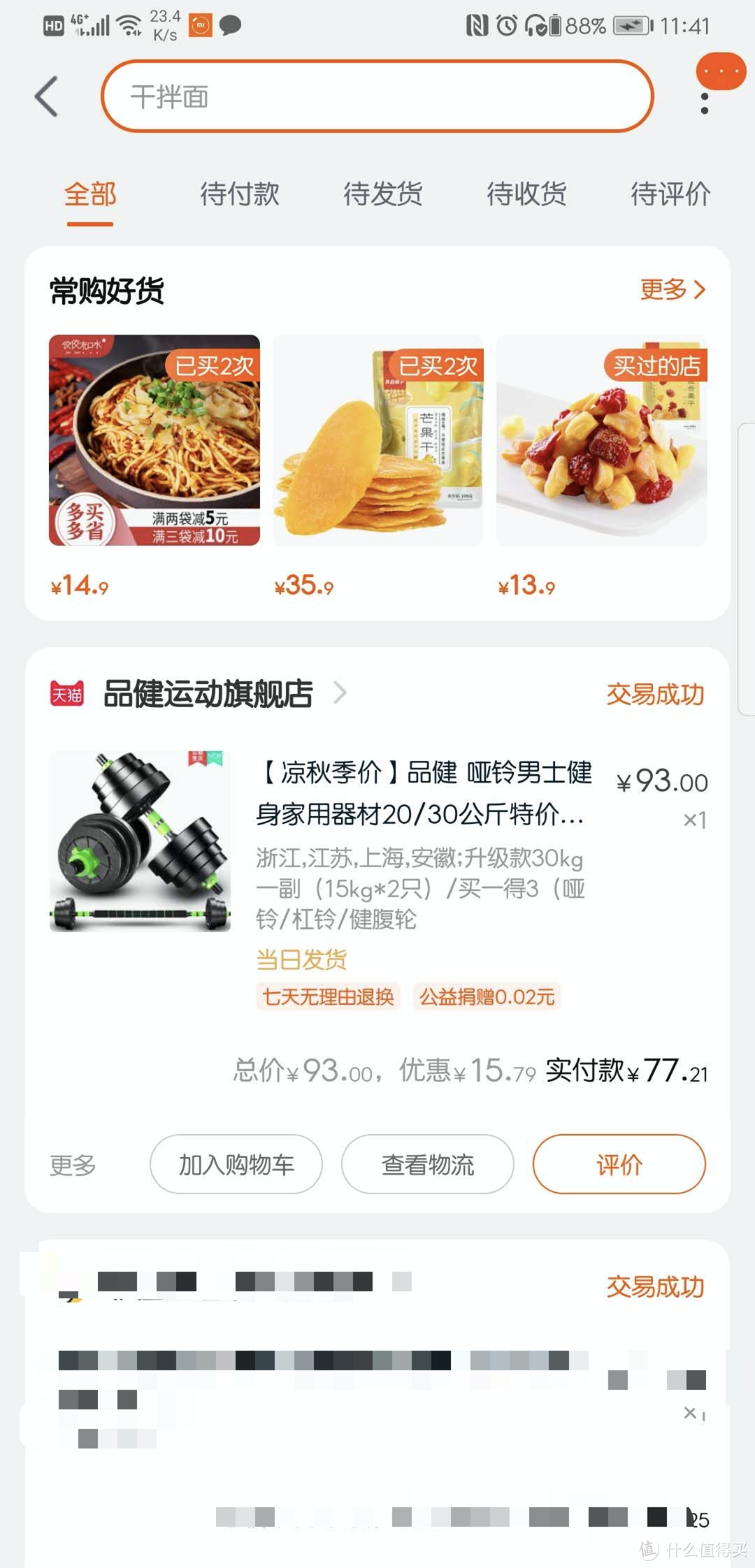The height and width of the screenshot is (1568, 755).
Task: Open the chat bubble icon in the status bar
Action: pyautogui.click(x=228, y=25)
